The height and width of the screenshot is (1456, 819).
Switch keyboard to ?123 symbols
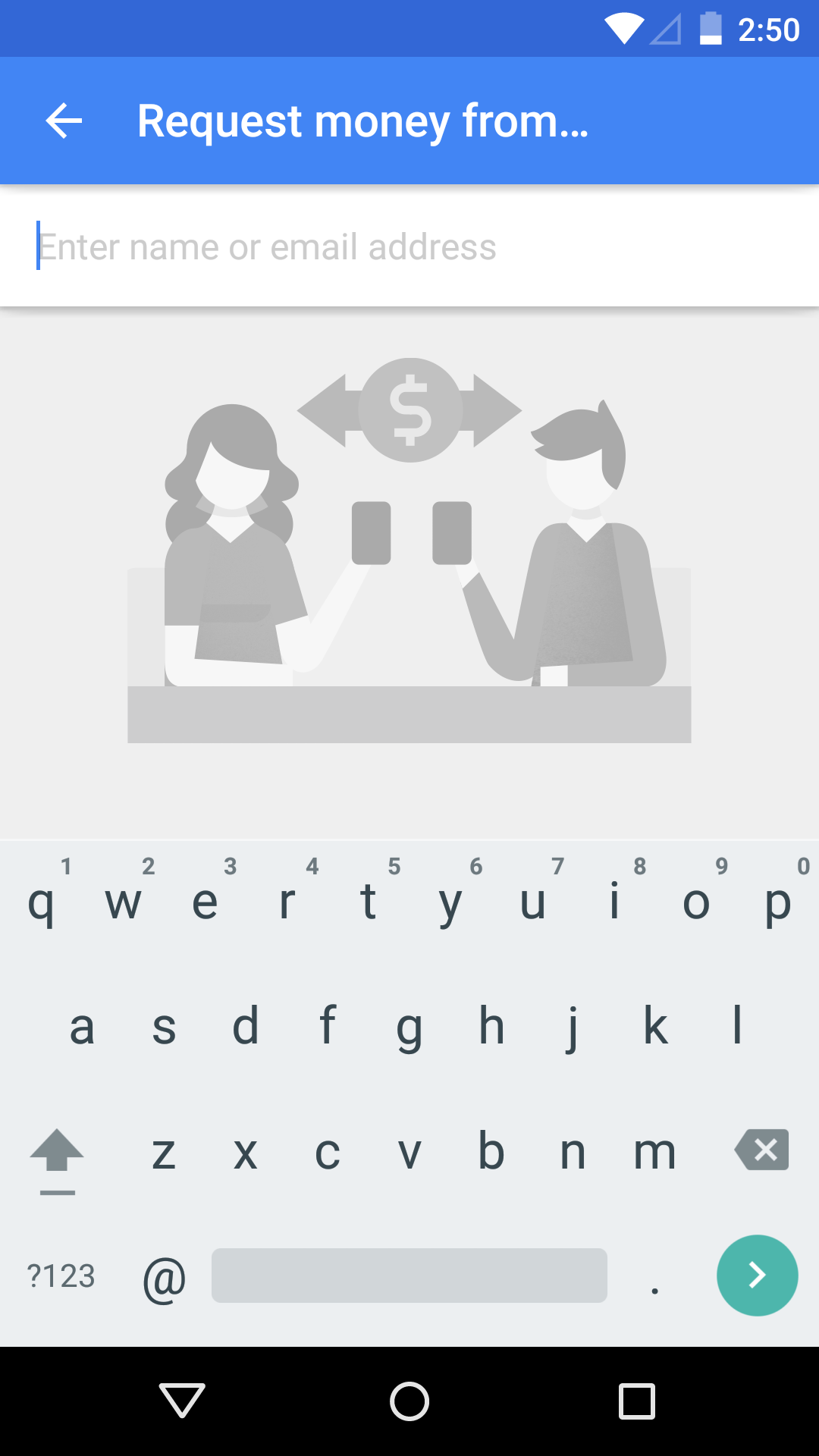(x=61, y=1276)
